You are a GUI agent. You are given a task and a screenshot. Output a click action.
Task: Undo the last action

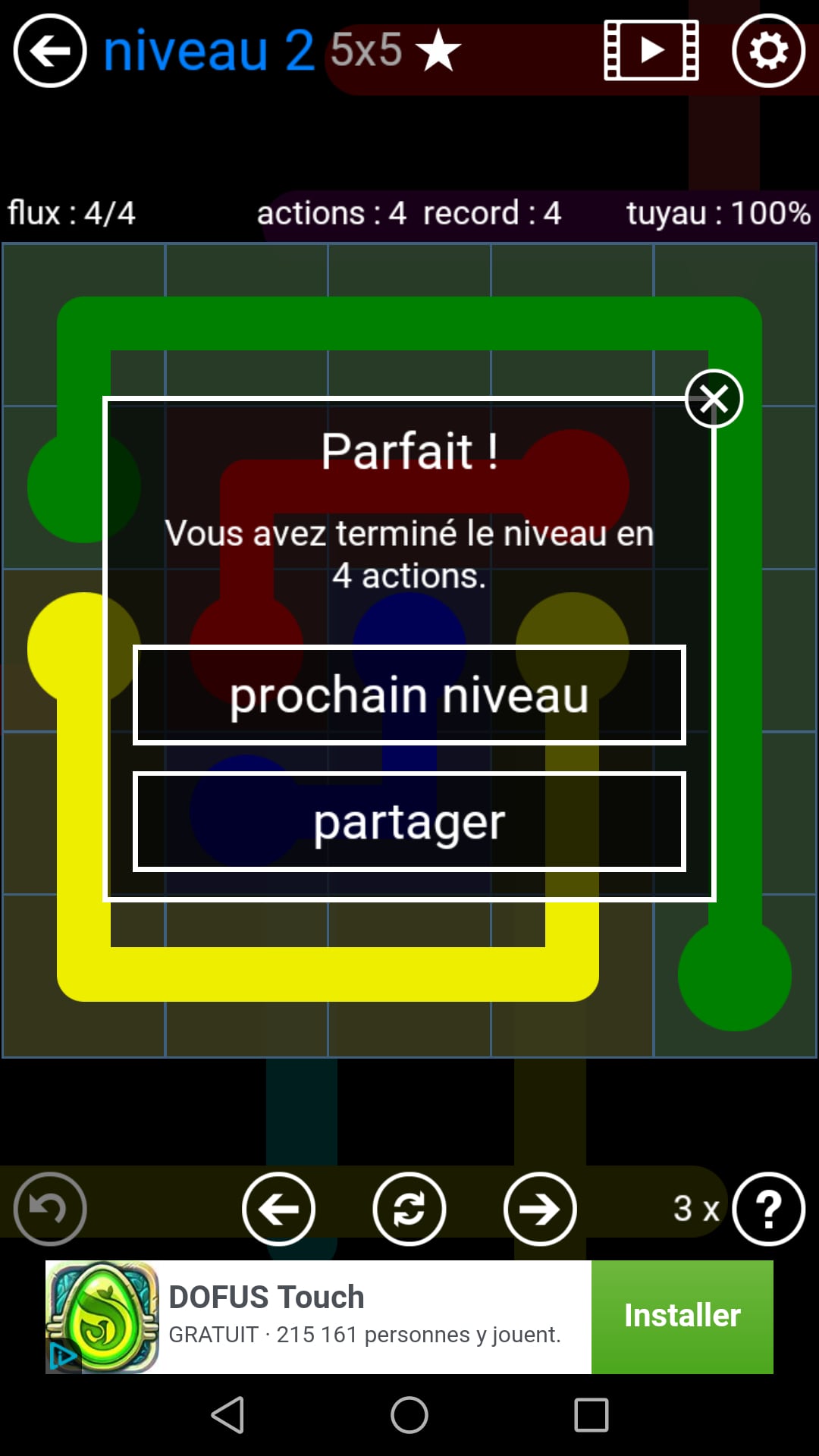50,1209
